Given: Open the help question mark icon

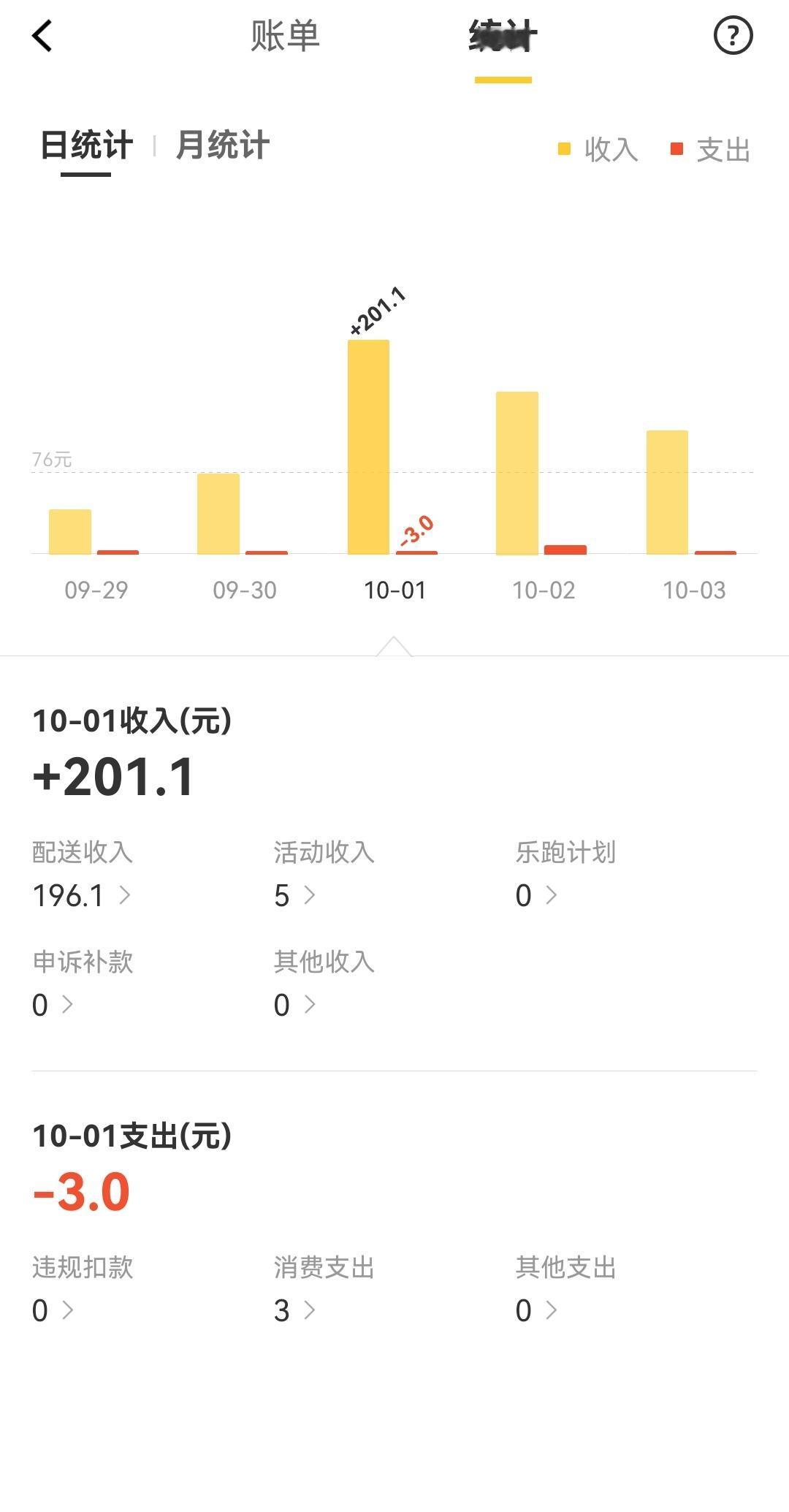Looking at the screenshot, I should point(733,35).
